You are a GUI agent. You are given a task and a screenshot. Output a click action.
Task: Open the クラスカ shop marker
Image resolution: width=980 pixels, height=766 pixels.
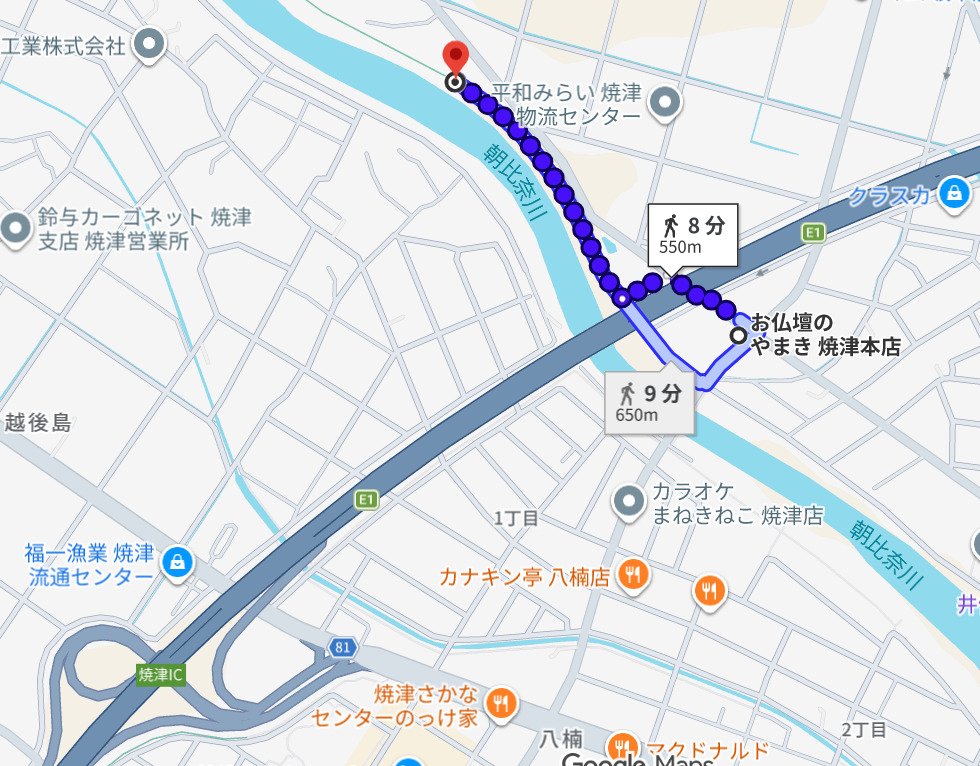coord(954,192)
